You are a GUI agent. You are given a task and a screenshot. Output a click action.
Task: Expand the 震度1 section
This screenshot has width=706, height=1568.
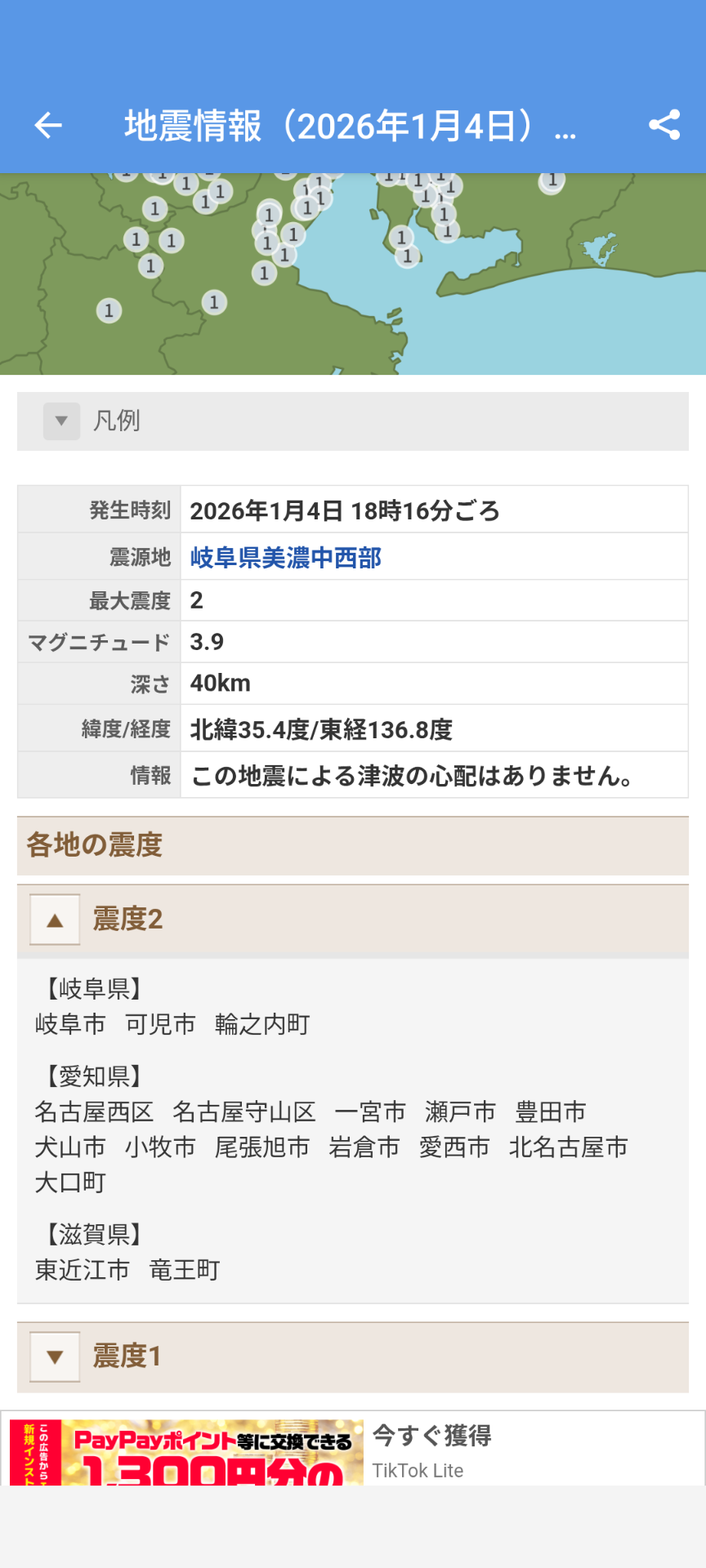55,1356
